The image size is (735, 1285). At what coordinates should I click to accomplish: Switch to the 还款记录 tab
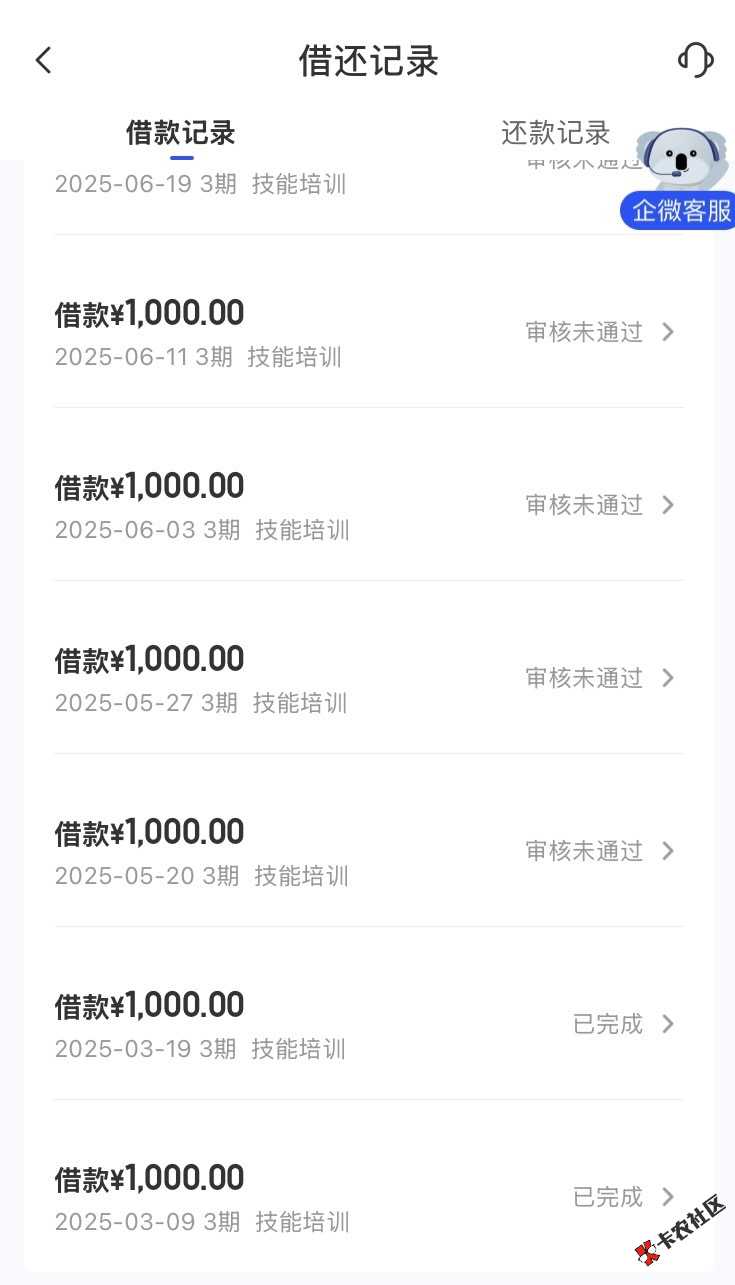tap(555, 132)
